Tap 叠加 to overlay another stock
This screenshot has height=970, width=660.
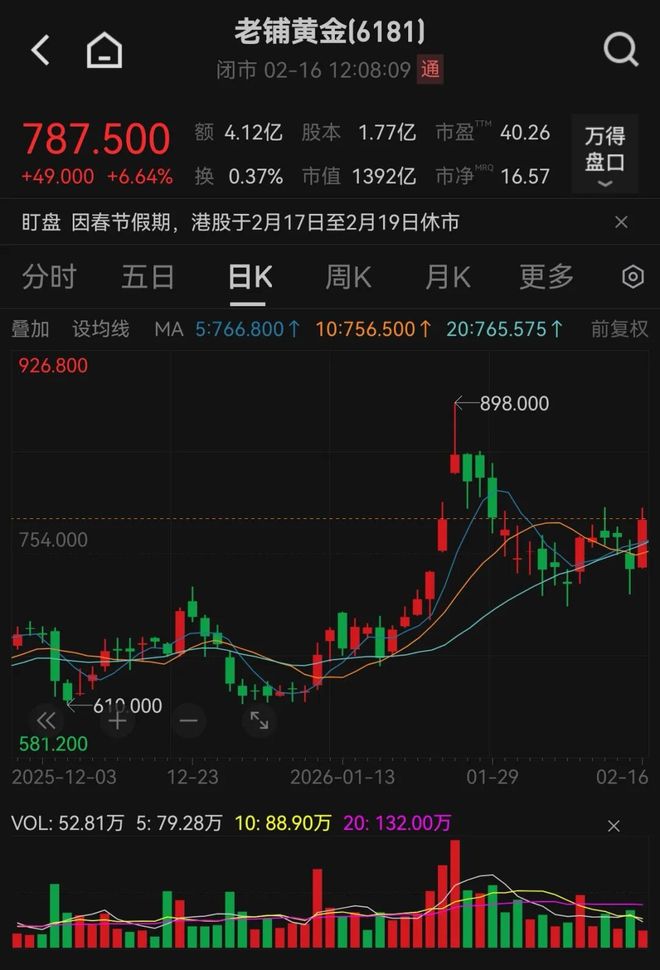tap(30, 329)
